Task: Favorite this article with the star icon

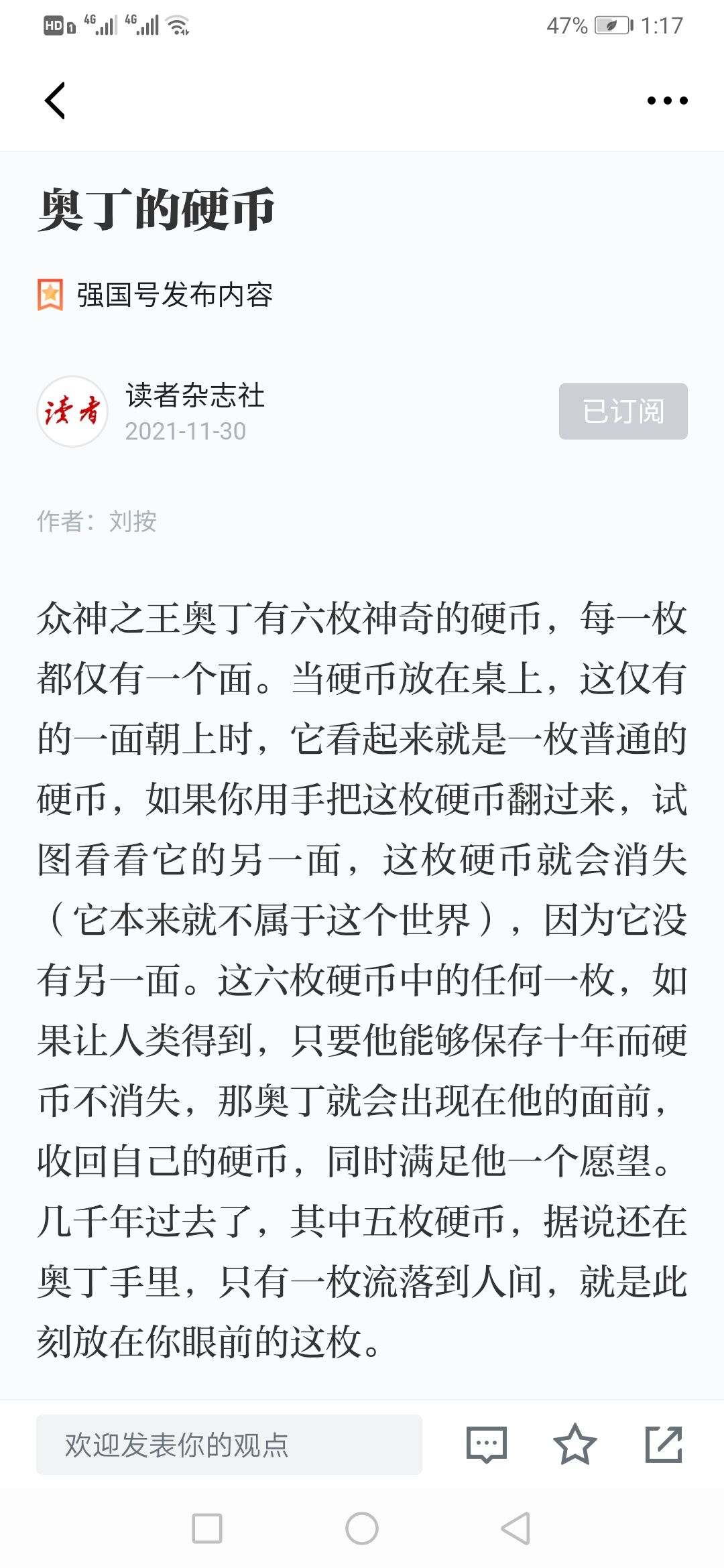Action: pos(575,1444)
